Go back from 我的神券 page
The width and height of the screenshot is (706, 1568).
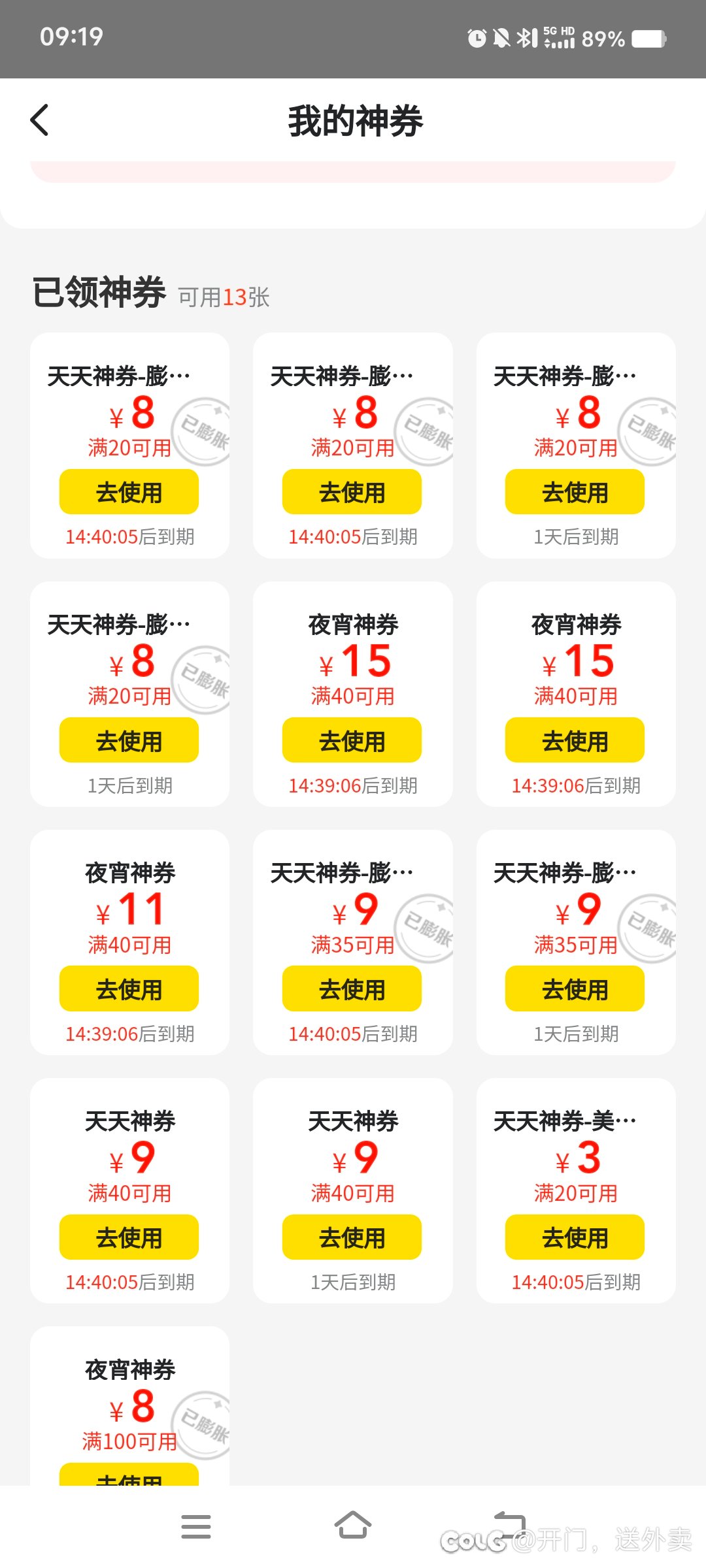[40, 120]
